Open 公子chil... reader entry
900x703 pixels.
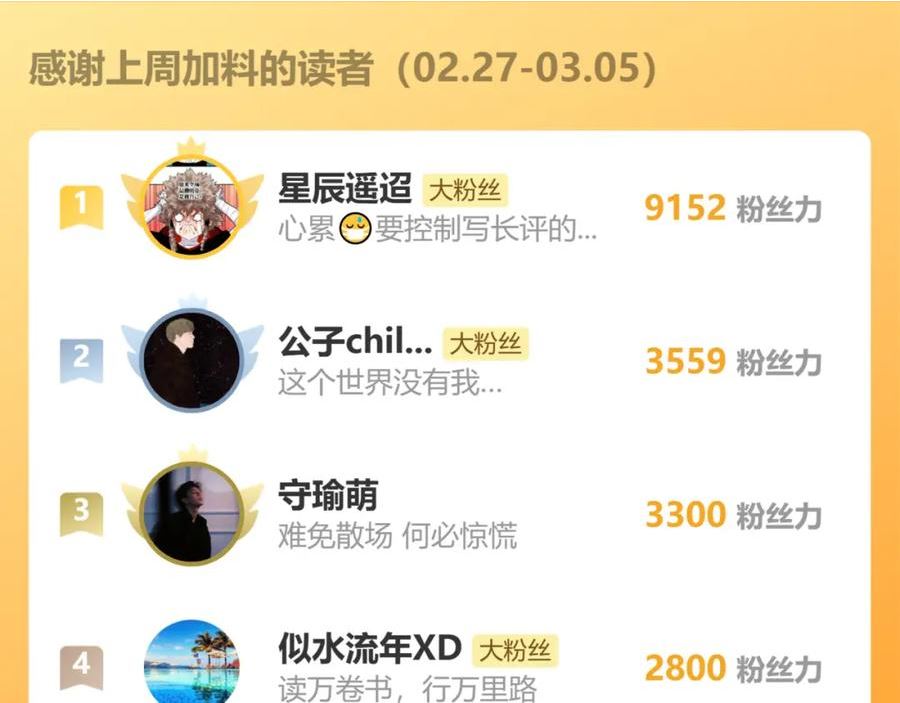(x=355, y=343)
